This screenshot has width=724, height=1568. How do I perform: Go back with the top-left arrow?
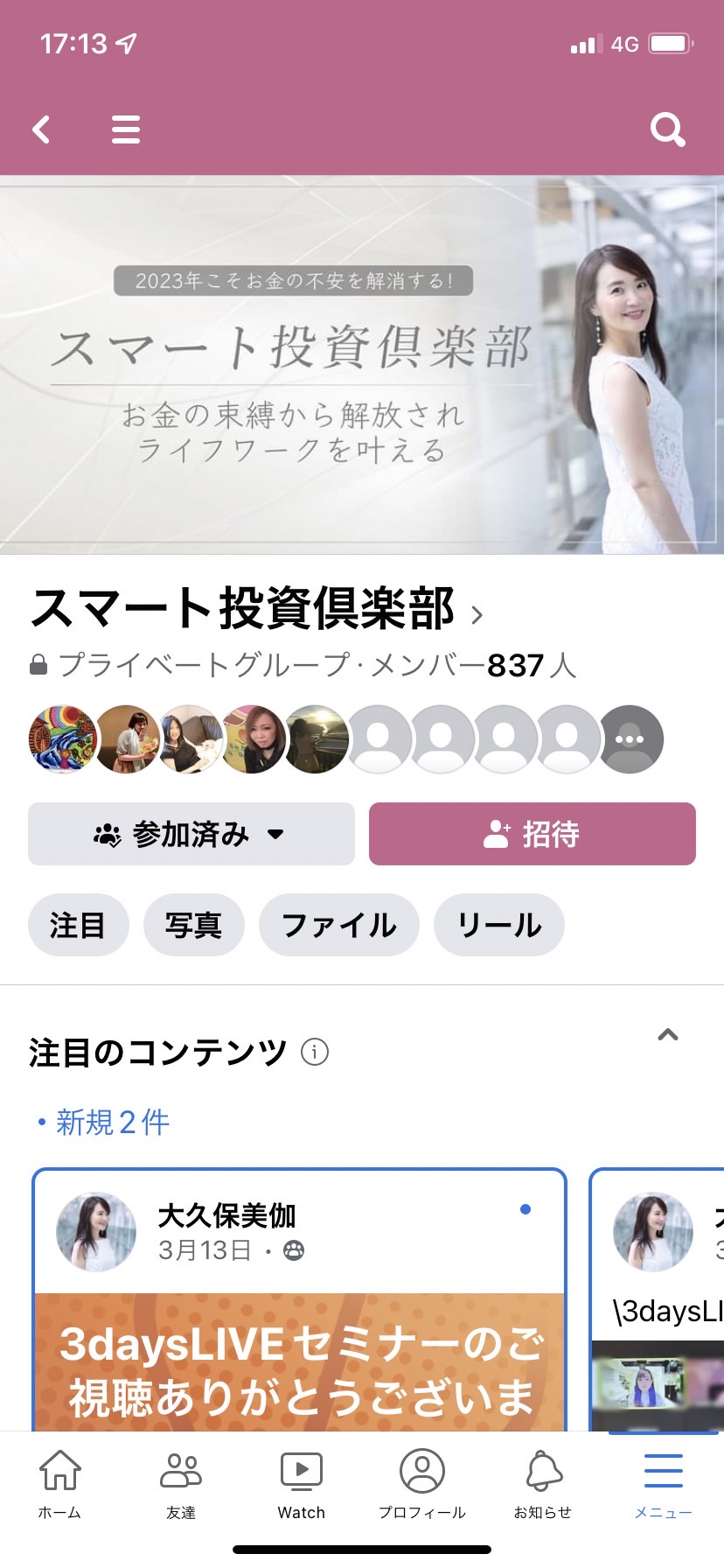point(41,129)
